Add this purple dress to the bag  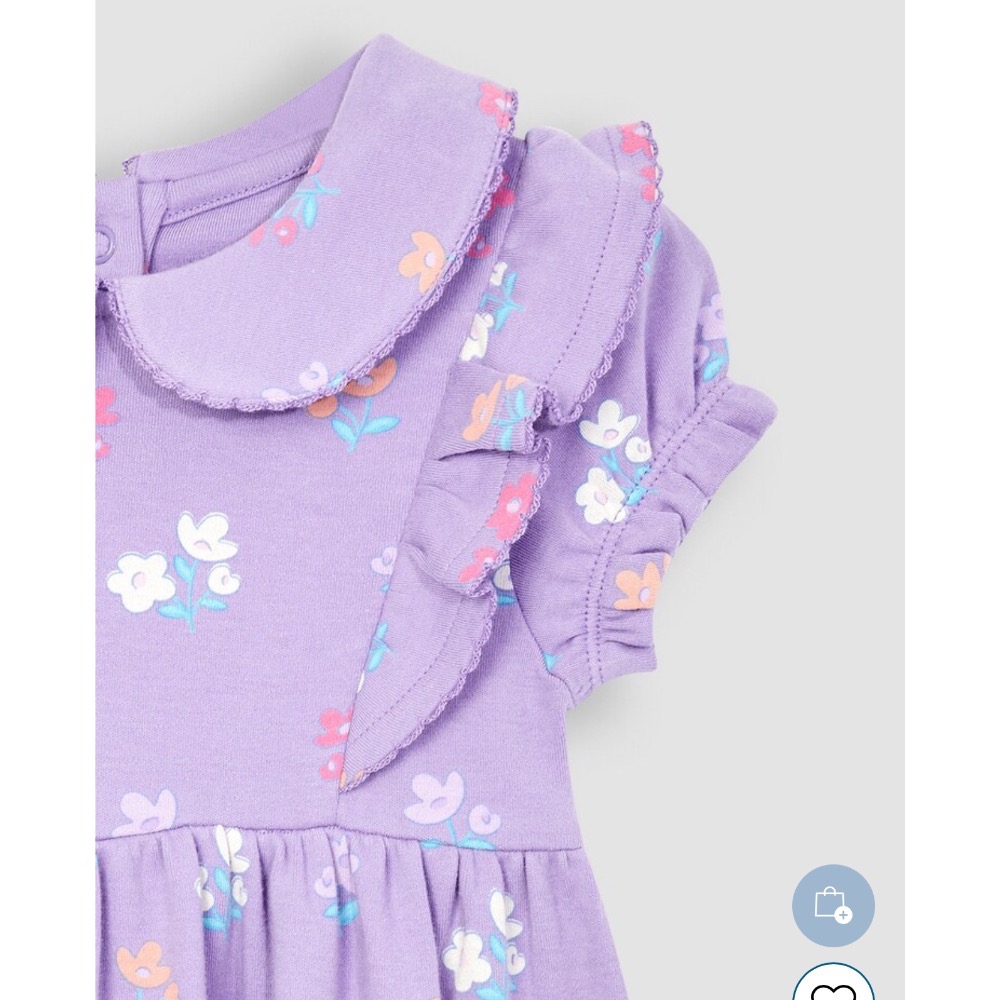point(833,906)
